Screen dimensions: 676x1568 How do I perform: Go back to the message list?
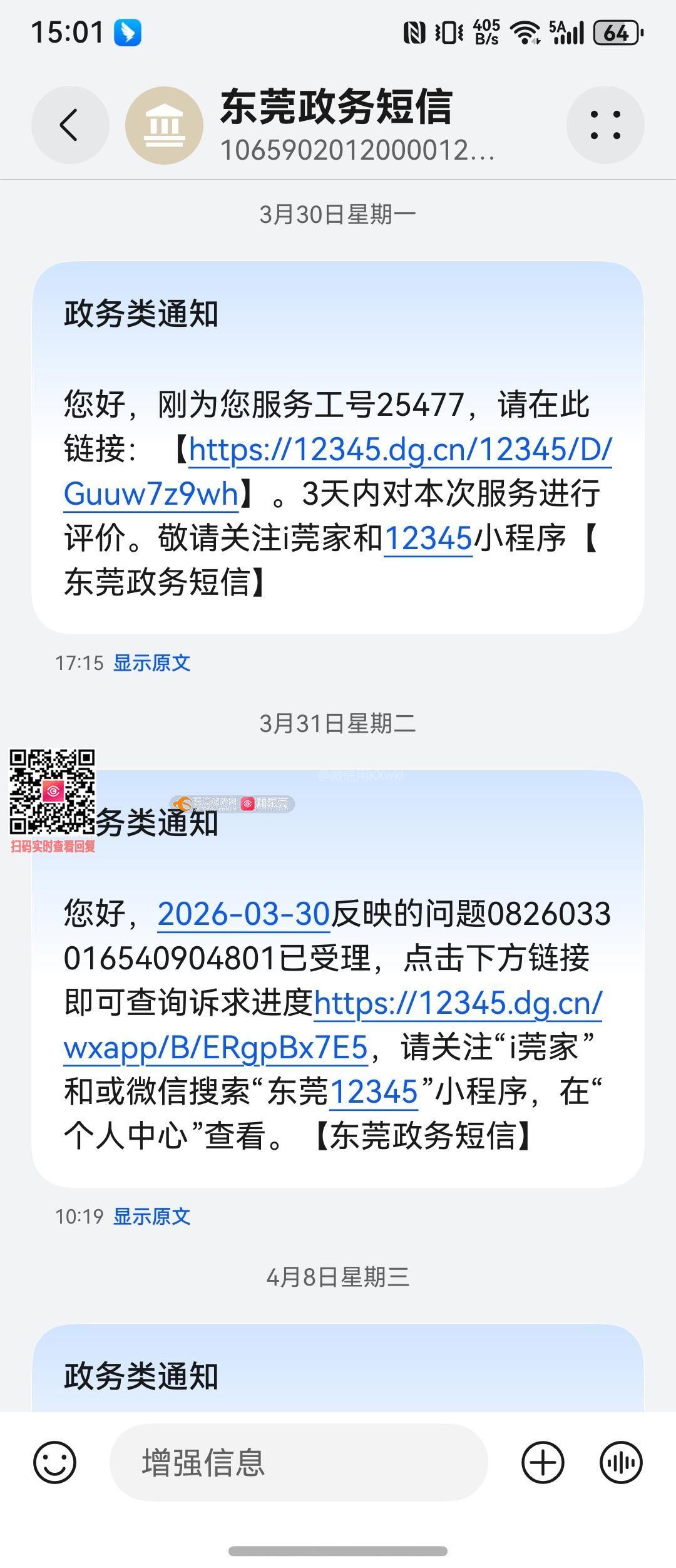69,125
